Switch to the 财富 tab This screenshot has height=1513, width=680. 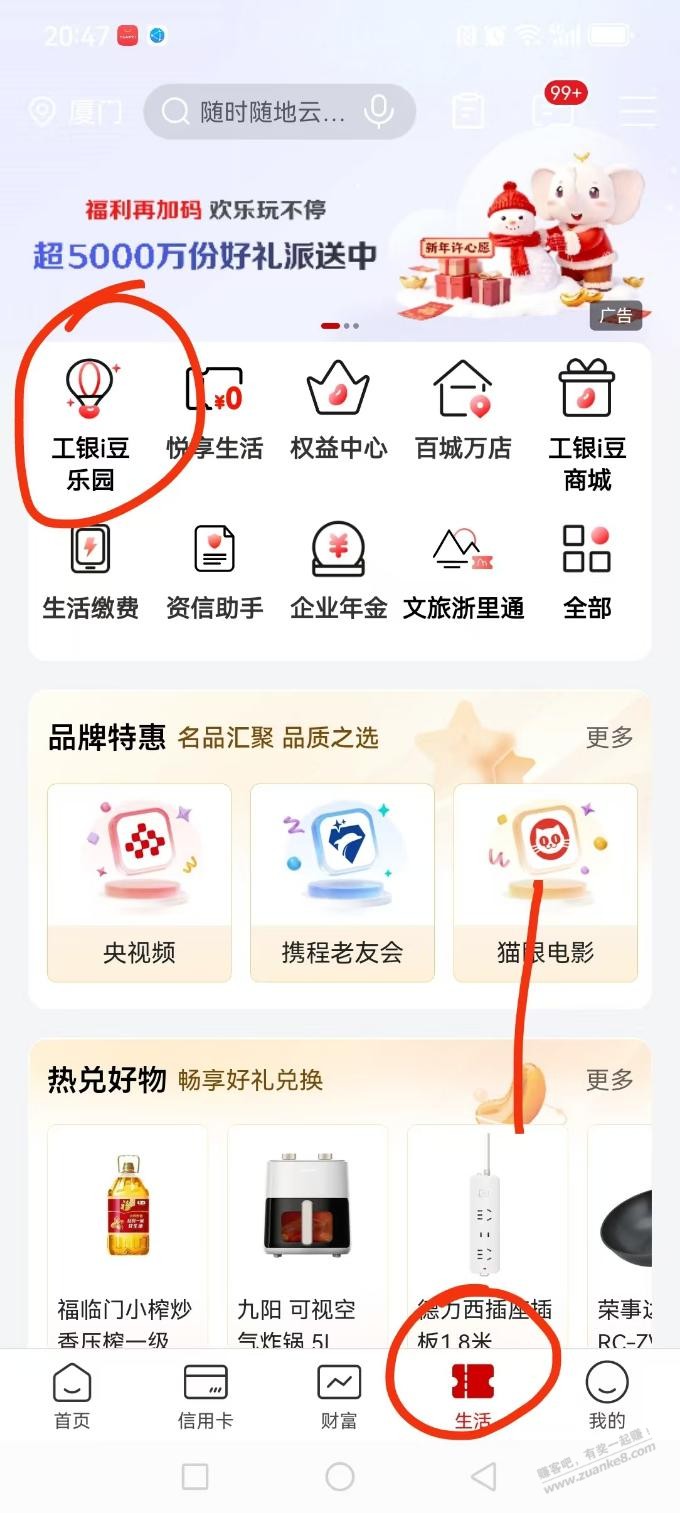339,1396
